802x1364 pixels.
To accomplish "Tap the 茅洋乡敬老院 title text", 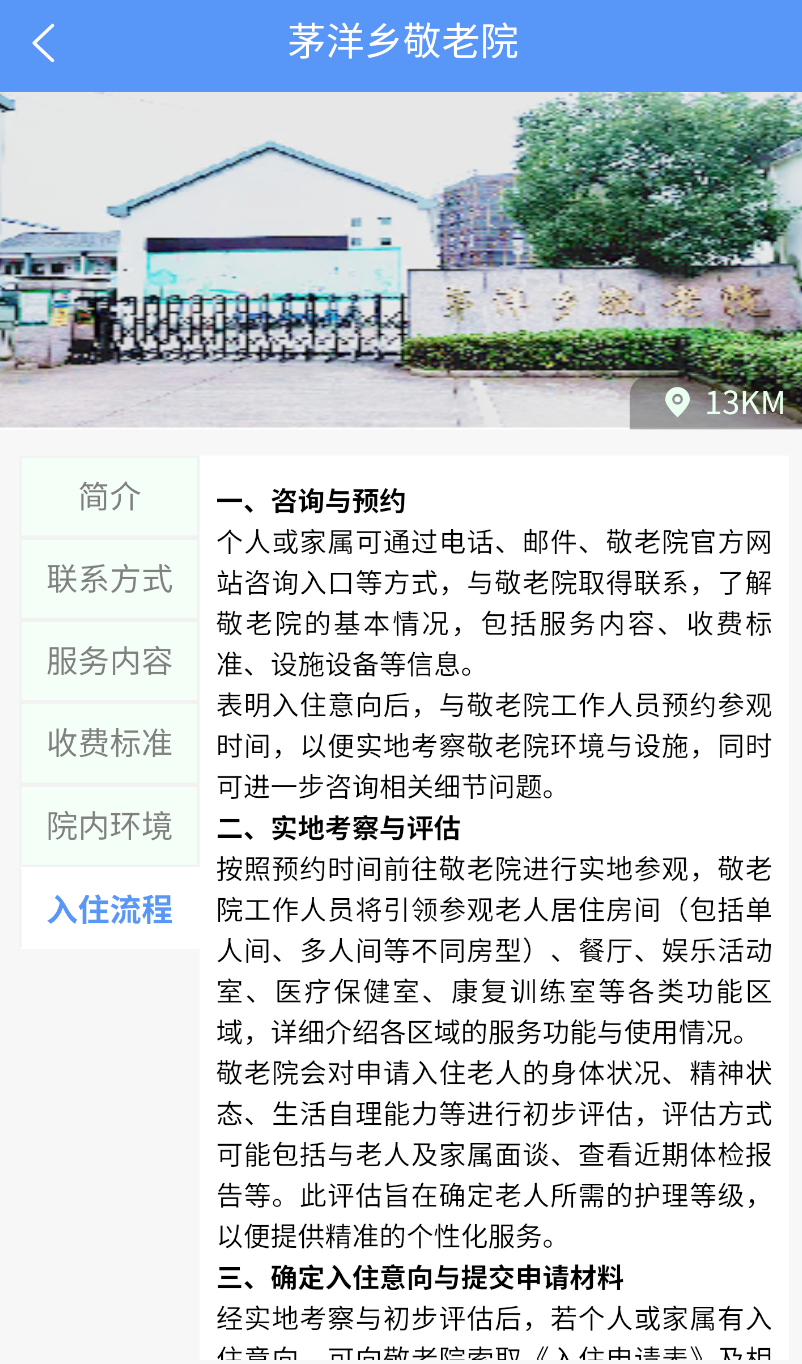I will tap(401, 44).
